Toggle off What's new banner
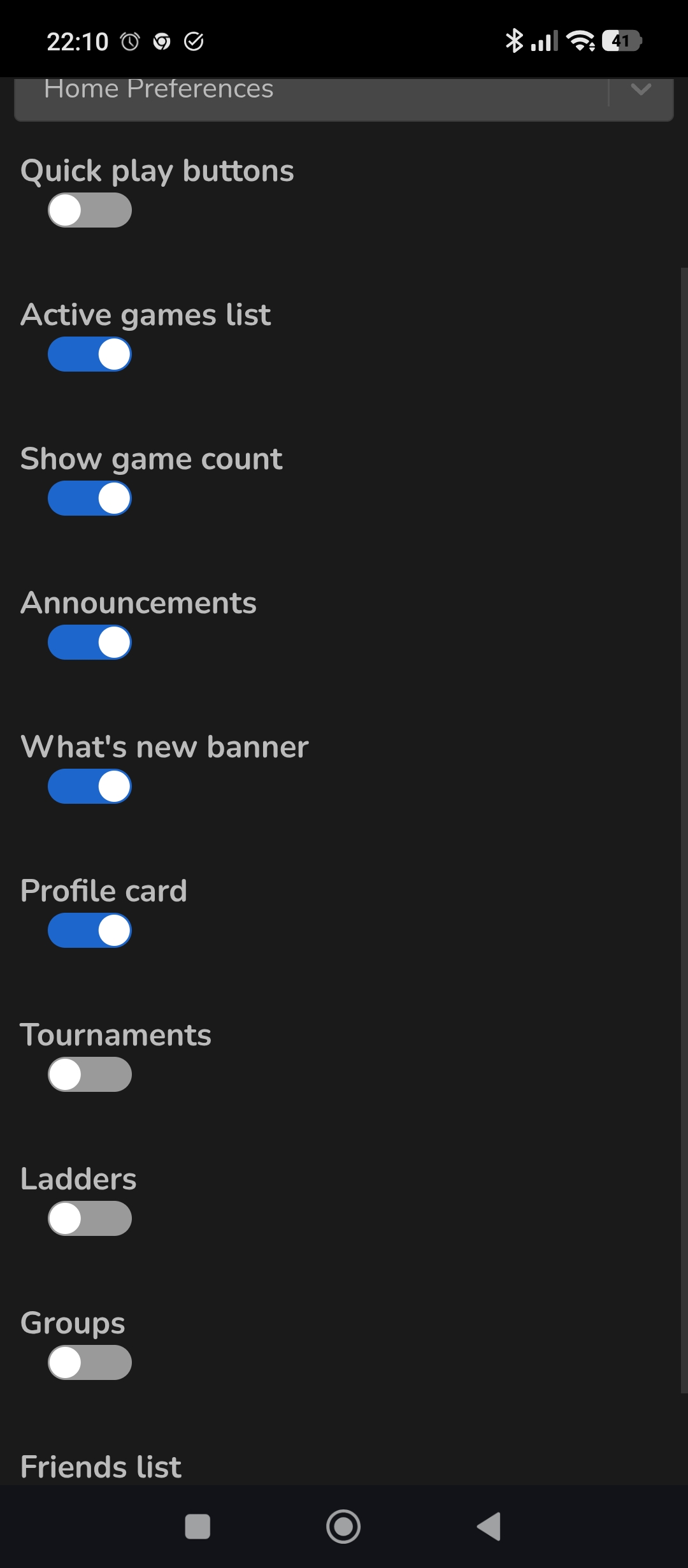Image resolution: width=688 pixels, height=1568 pixels. pyautogui.click(x=90, y=787)
